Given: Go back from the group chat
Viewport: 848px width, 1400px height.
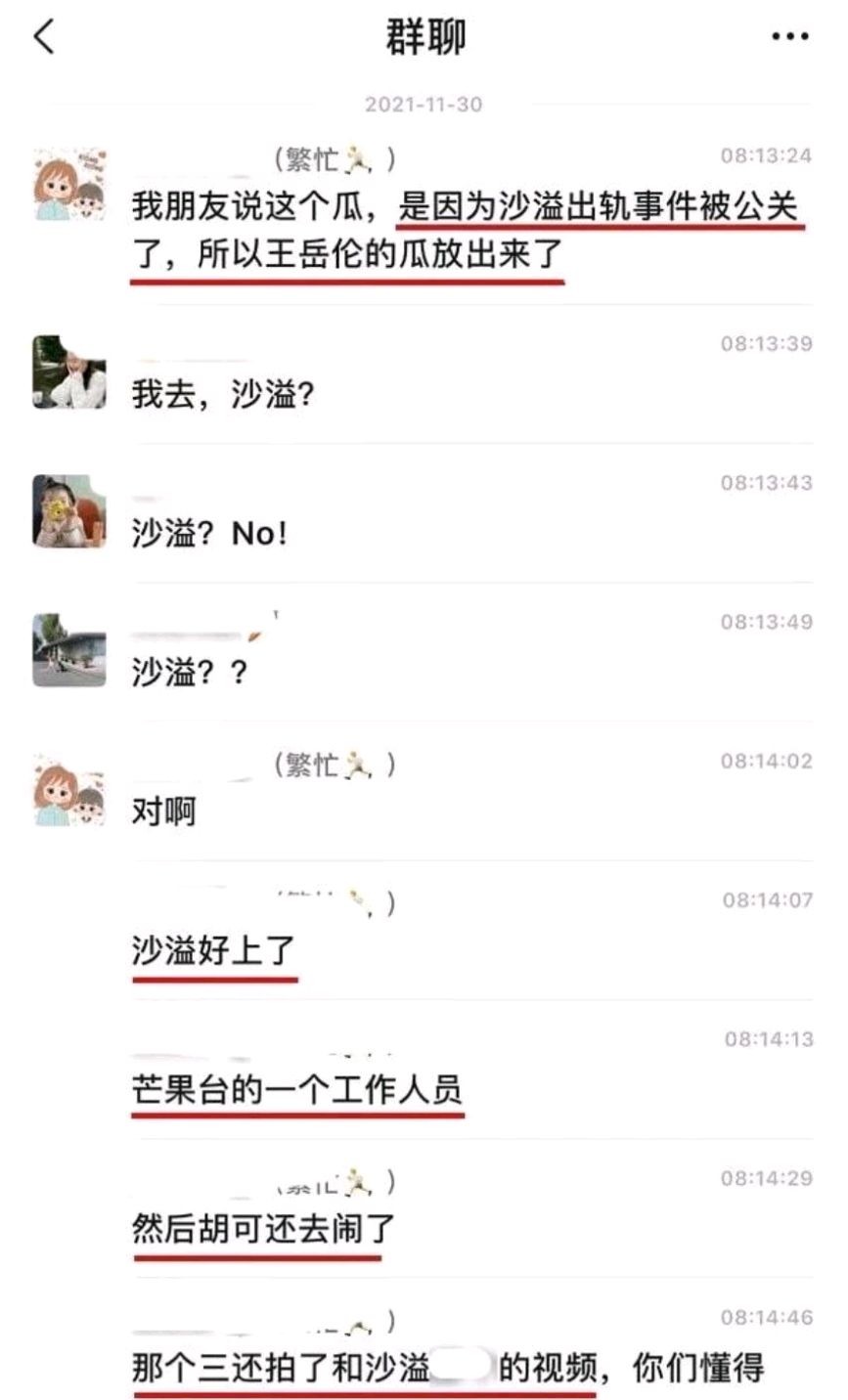Looking at the screenshot, I should point(44,37).
